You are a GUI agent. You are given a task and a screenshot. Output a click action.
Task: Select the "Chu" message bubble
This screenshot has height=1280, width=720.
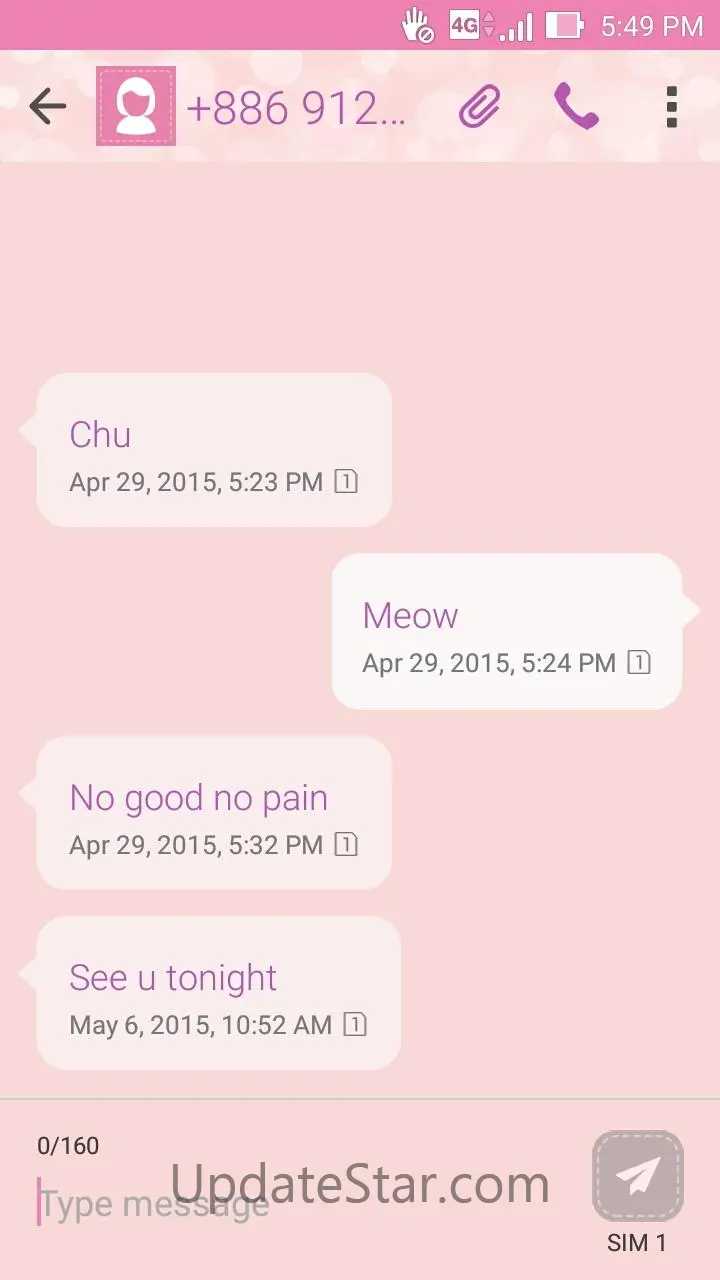pyautogui.click(x=214, y=450)
